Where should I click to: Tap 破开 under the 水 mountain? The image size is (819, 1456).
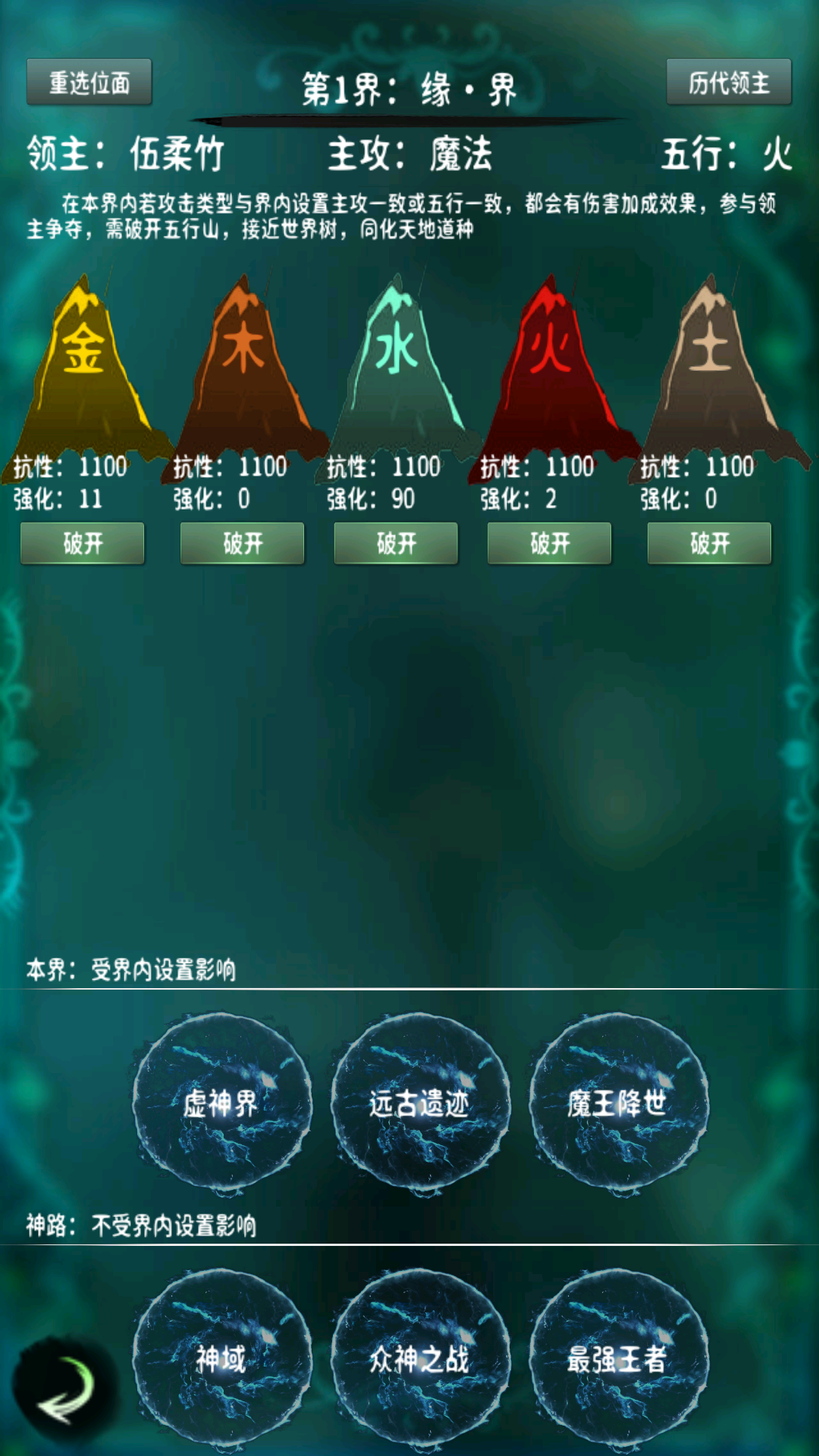[x=396, y=543]
